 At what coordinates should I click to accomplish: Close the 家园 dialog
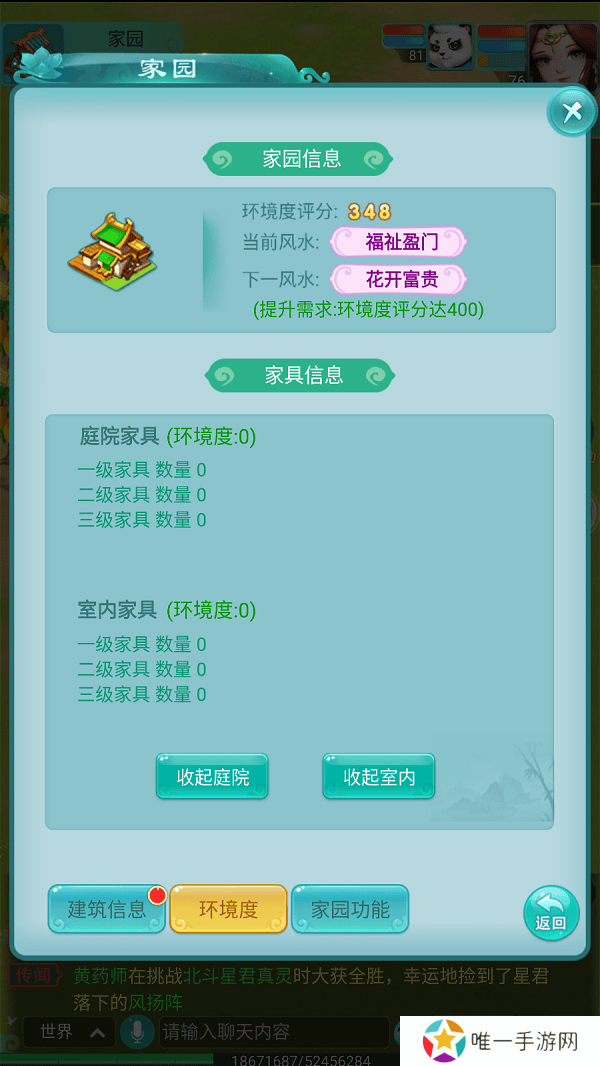(x=572, y=112)
